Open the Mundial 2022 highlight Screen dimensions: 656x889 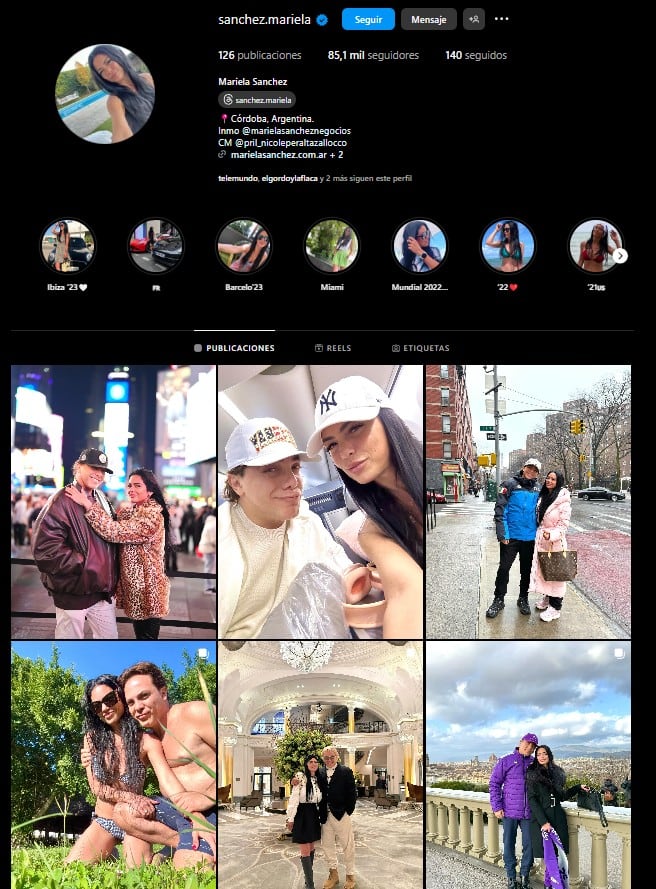pyautogui.click(x=419, y=246)
